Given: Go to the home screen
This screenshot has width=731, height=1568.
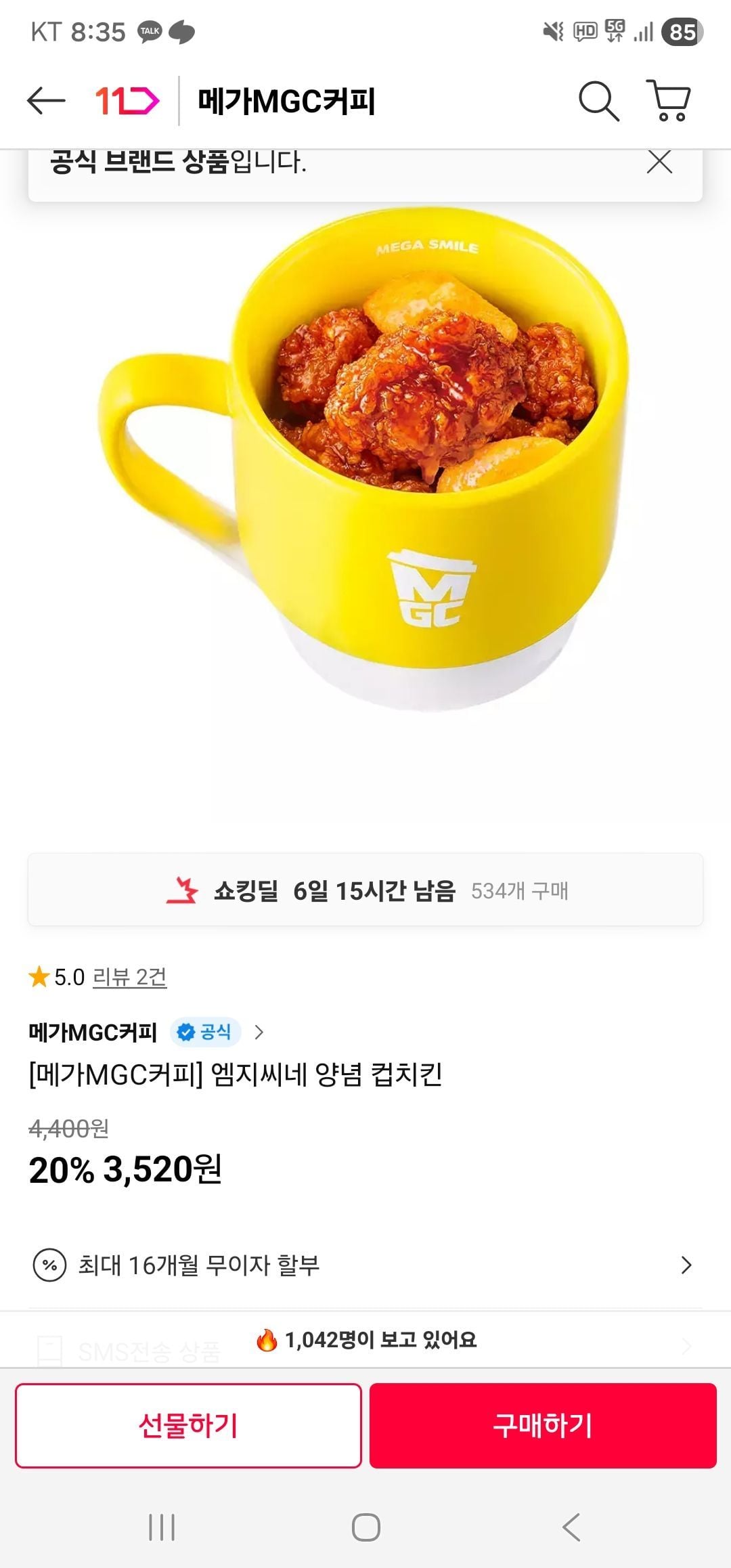Looking at the screenshot, I should pos(365,1527).
